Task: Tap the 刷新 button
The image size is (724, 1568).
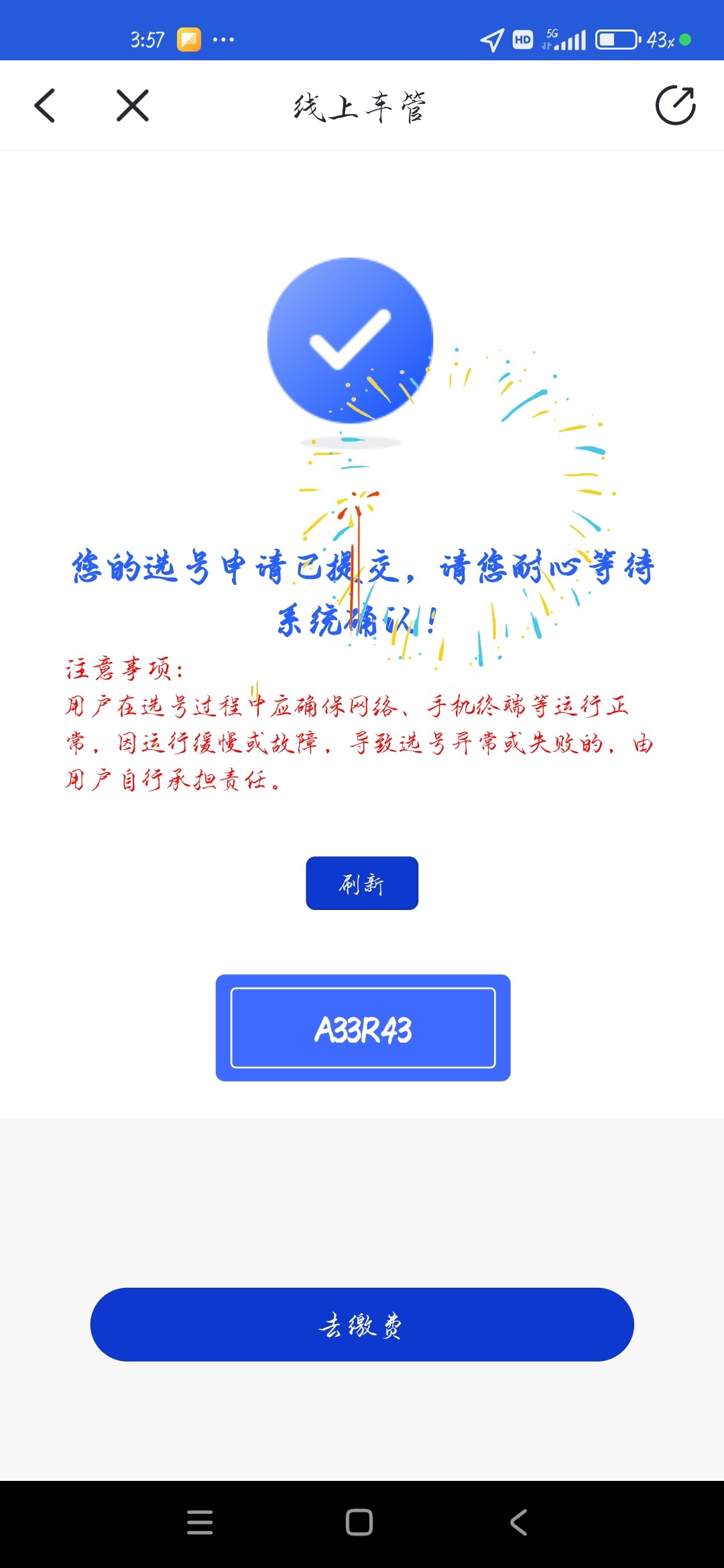Action: [x=362, y=883]
